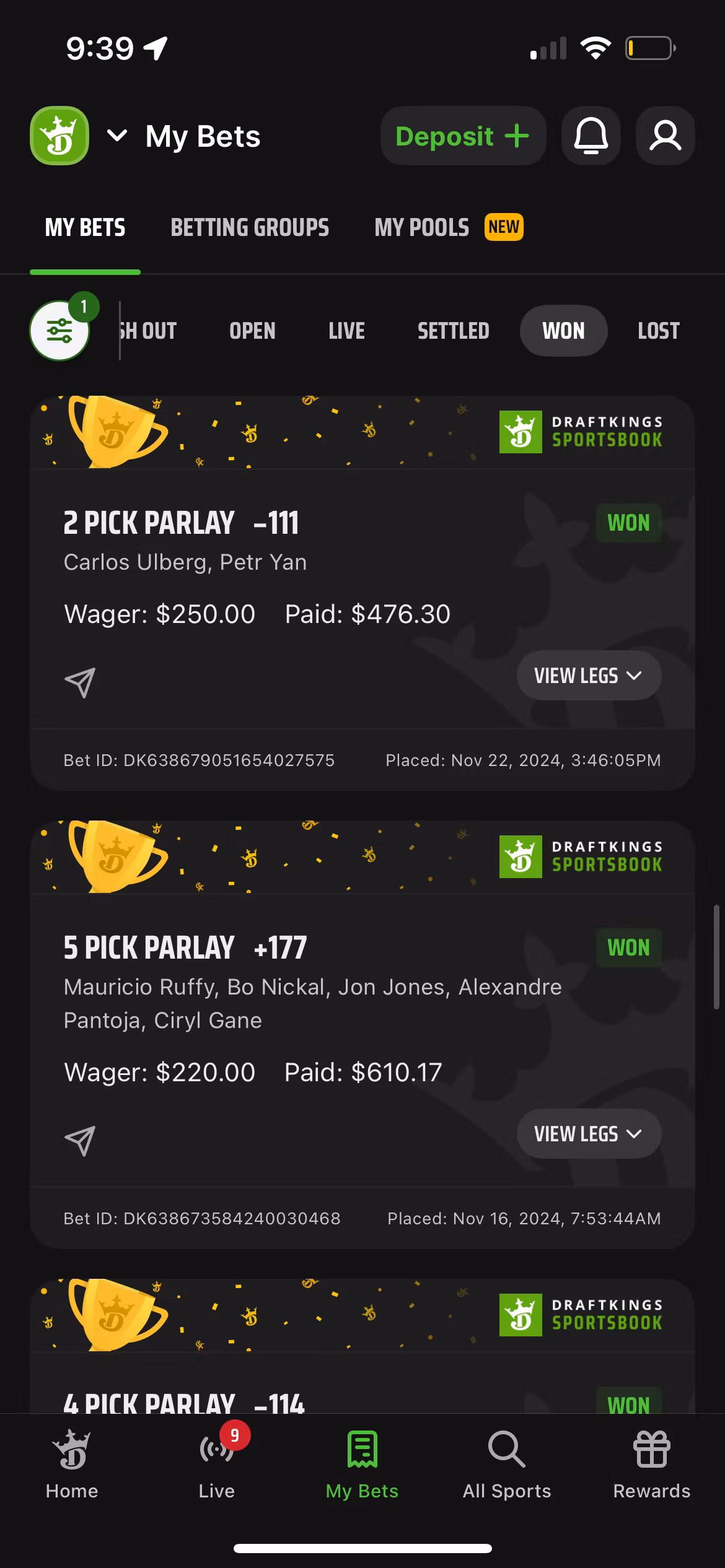Toggle the LOST bets filter
725x1568 pixels.
[657, 331]
